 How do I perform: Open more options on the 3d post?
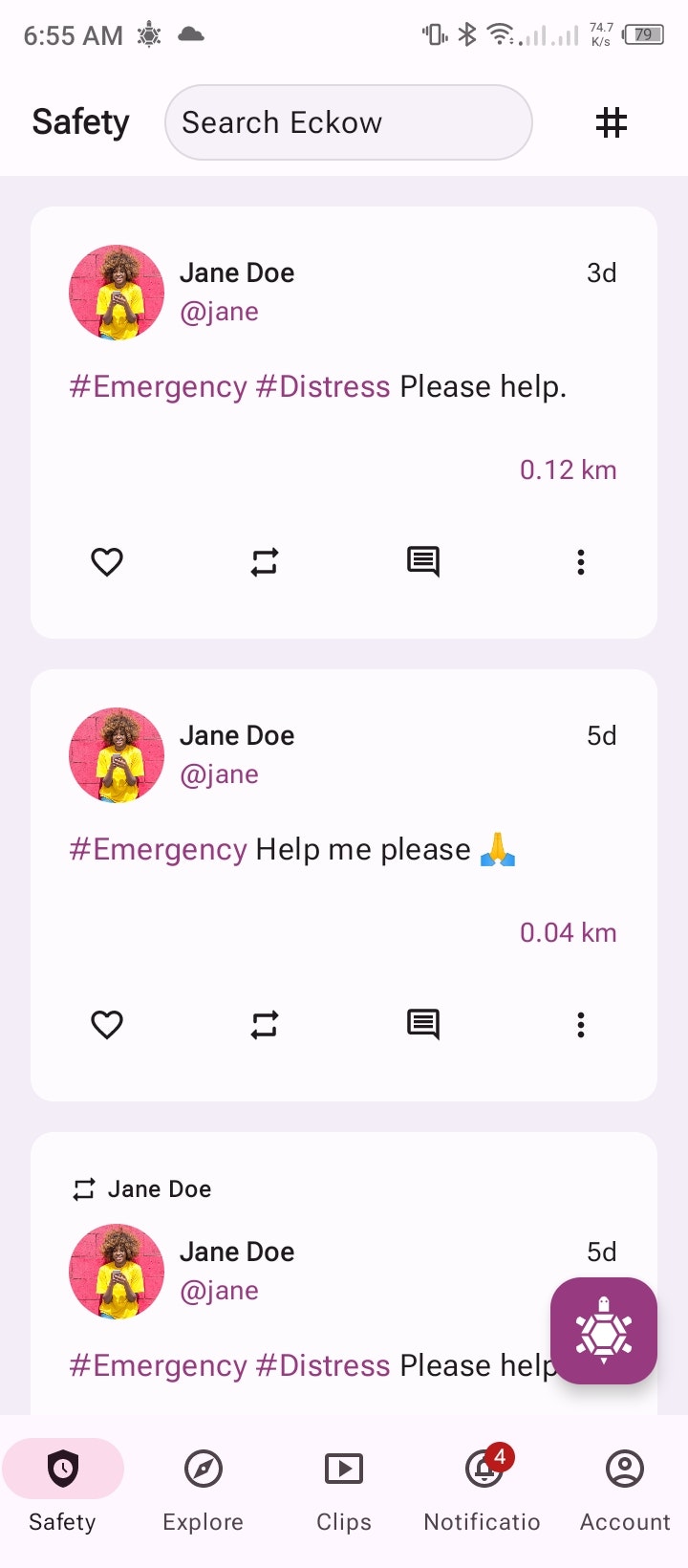[580, 561]
